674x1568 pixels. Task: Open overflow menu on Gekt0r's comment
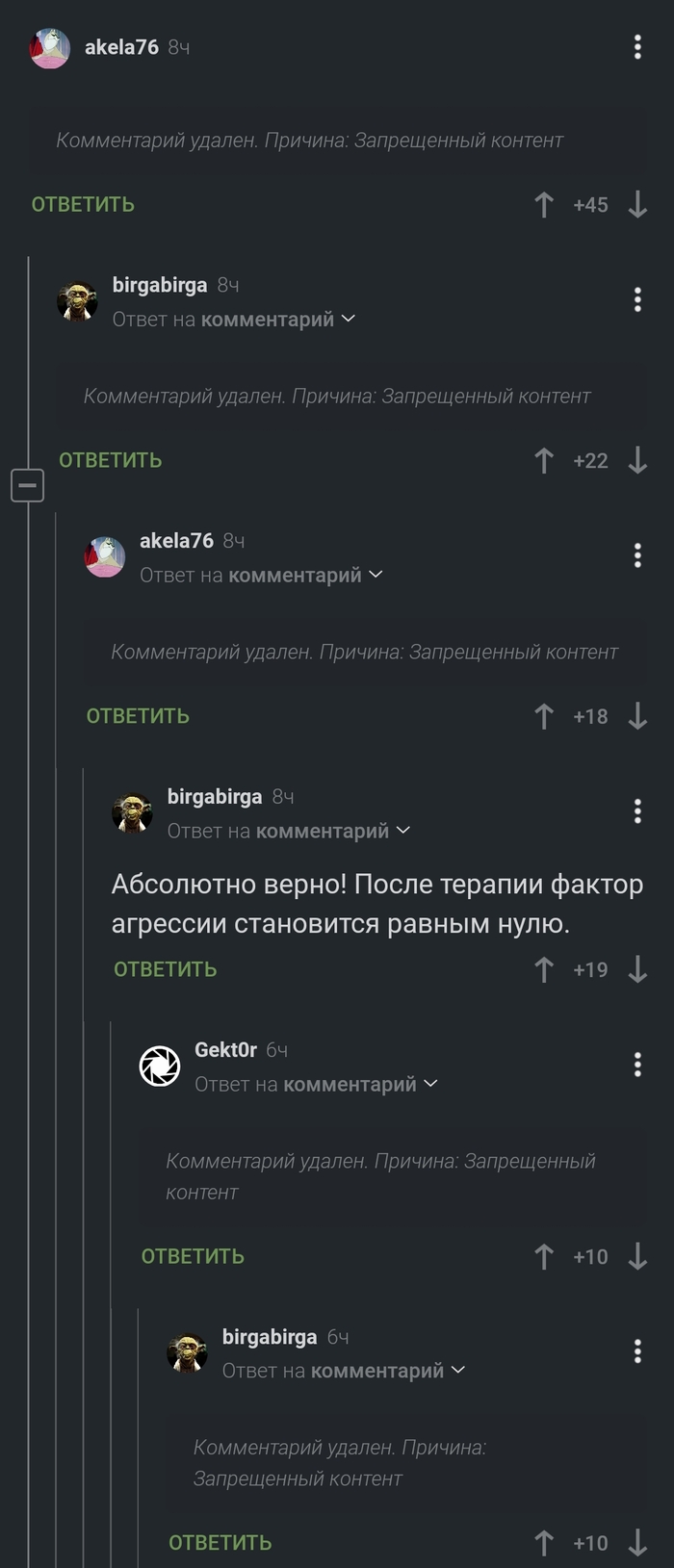637,1064
